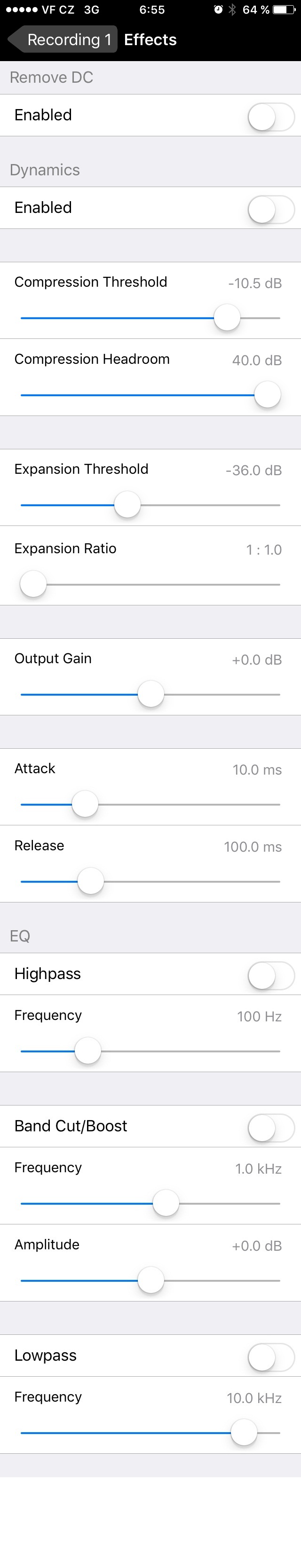Switch on the Lowpass filter
The image size is (301, 1568).
(x=270, y=1357)
